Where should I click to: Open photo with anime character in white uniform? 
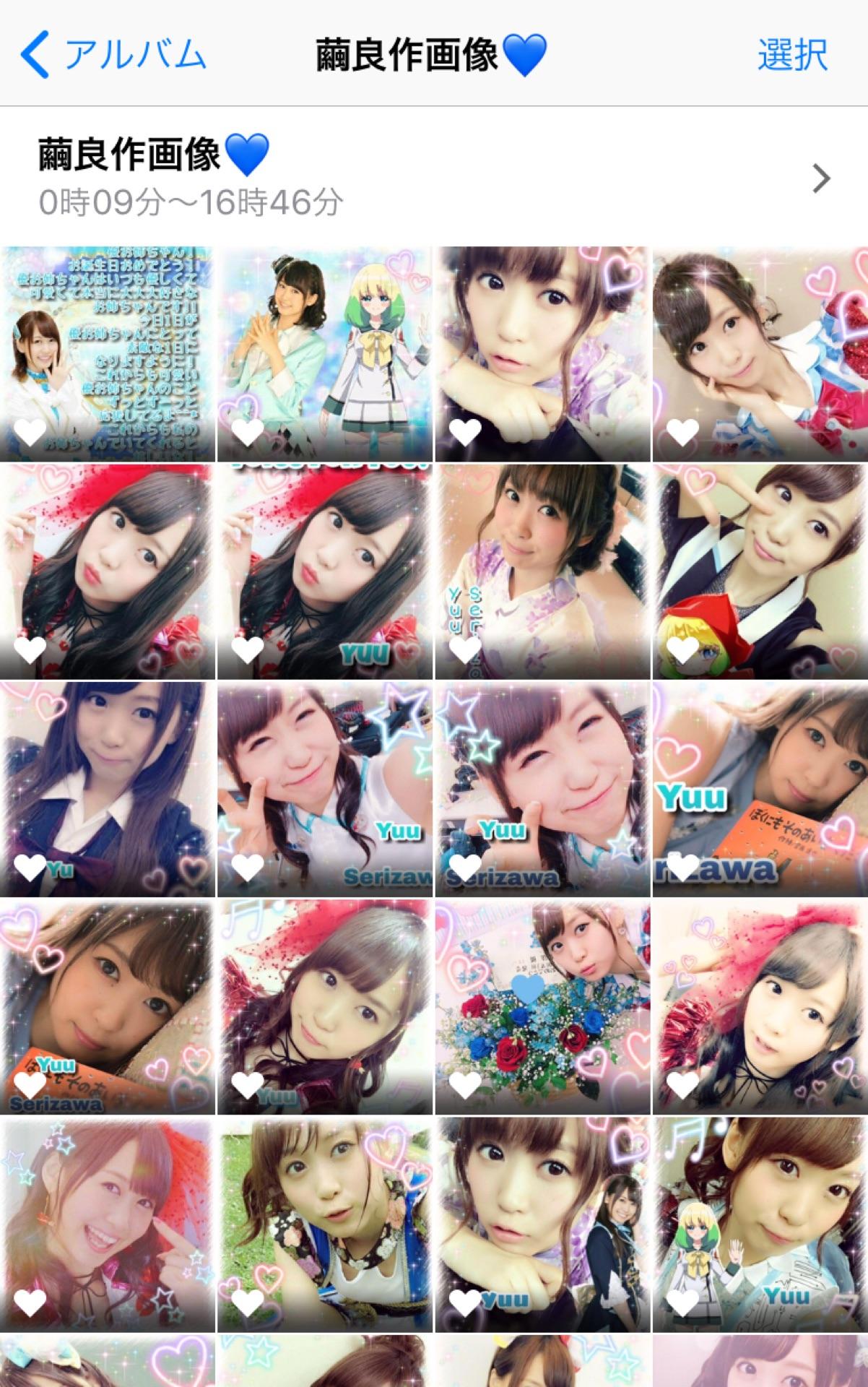pos(325,354)
